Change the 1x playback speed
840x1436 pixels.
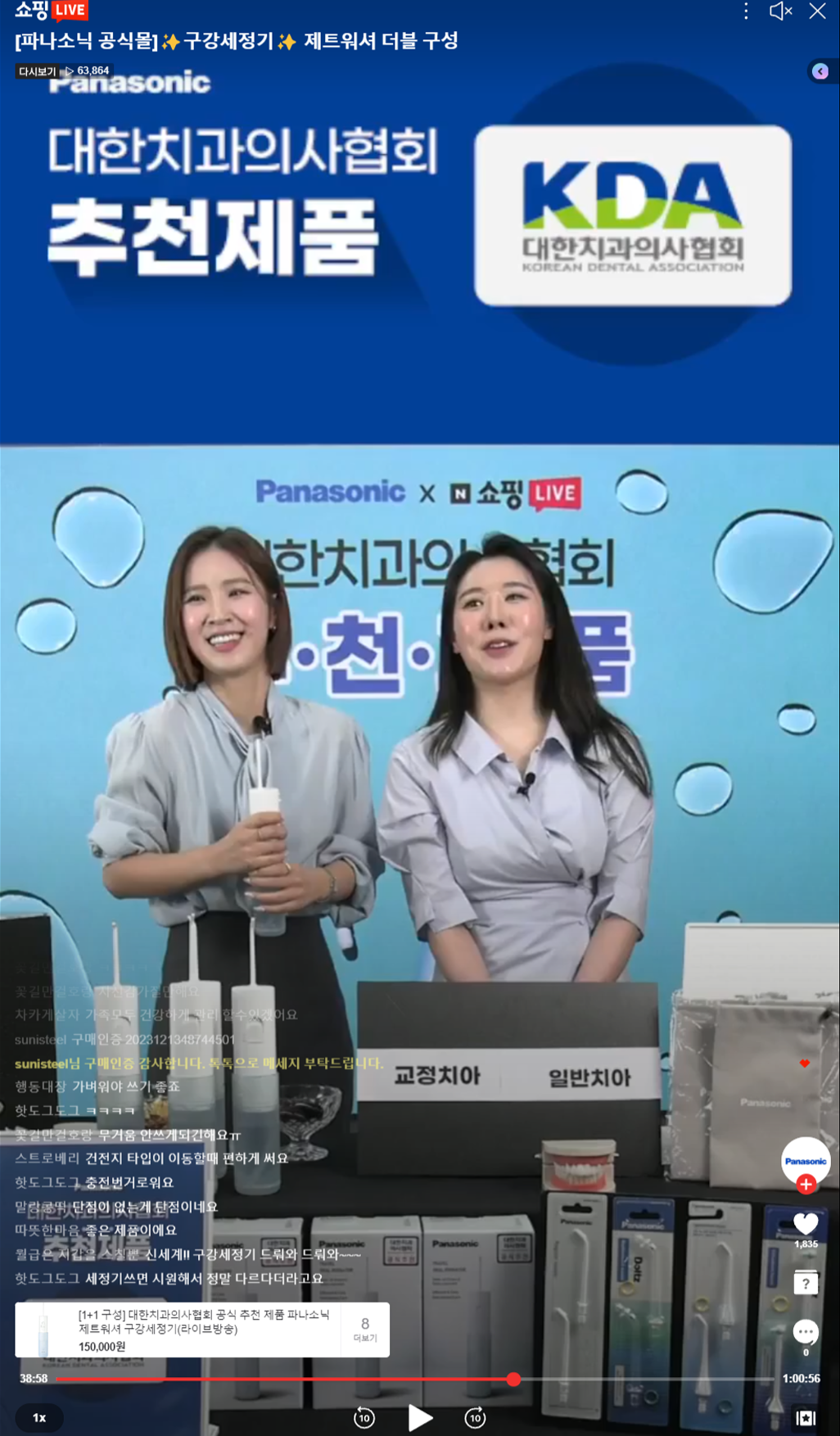click(x=39, y=1418)
